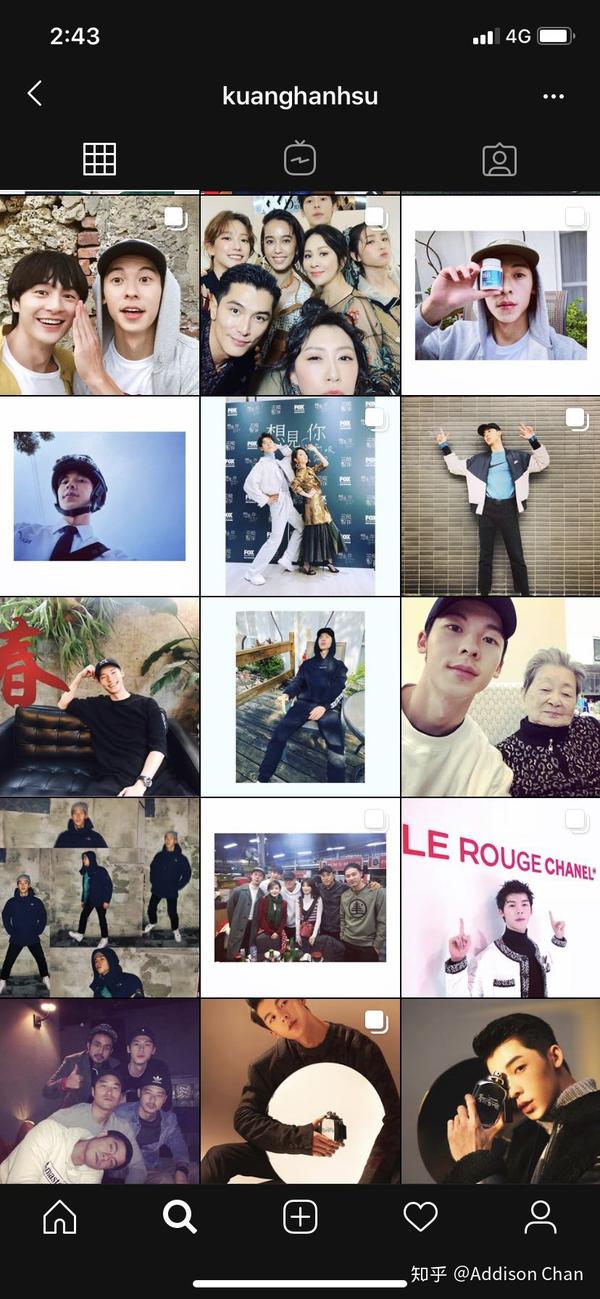Open the post of man holding camera
The height and width of the screenshot is (1299, 600).
501,1091
